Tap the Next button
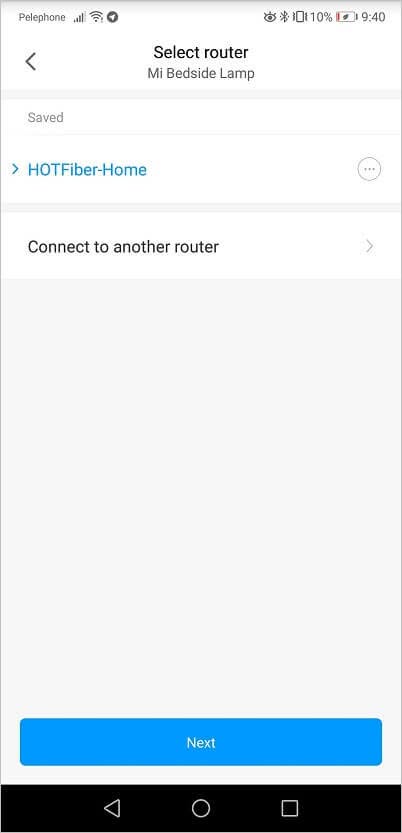Screen dimensions: 402x833 [x=201, y=742]
